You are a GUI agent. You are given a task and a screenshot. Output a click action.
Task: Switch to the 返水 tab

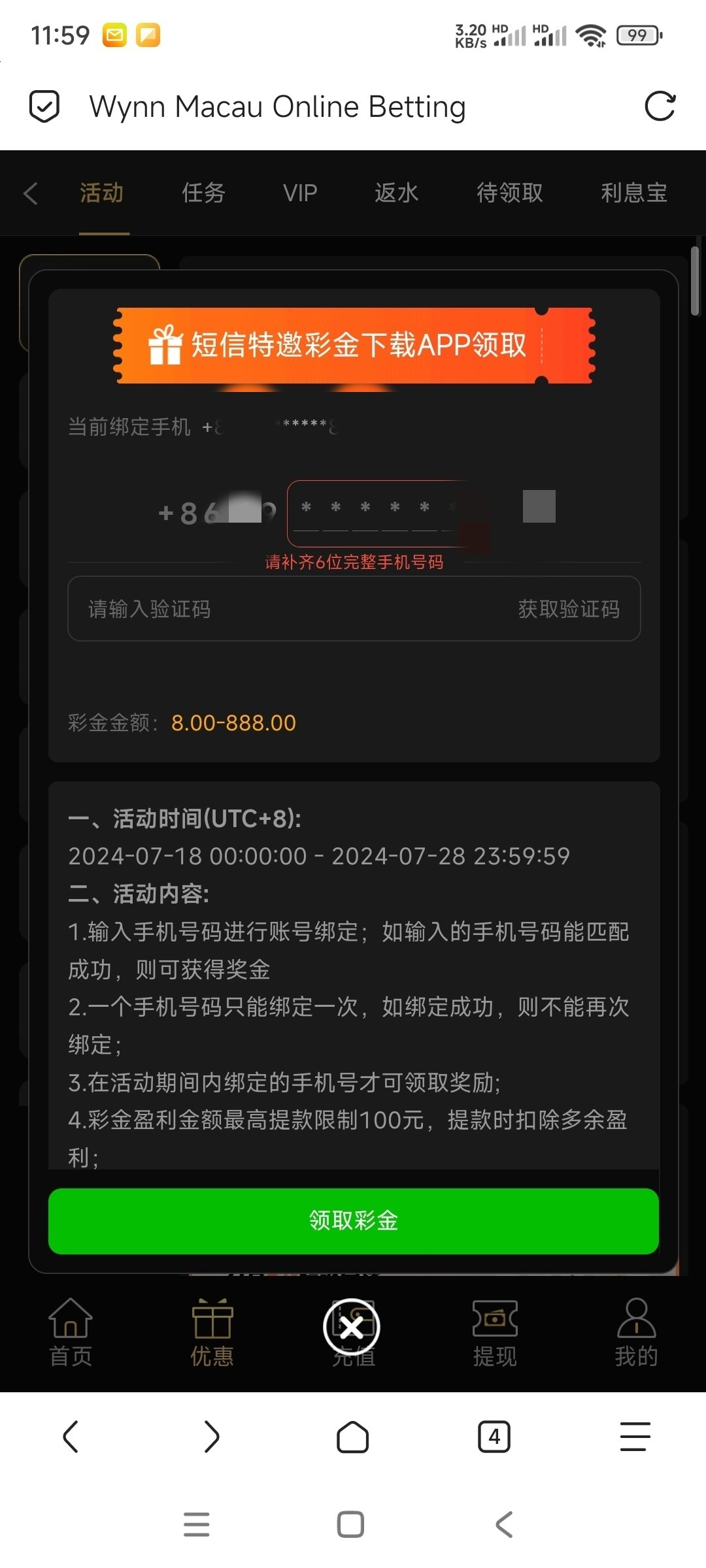[396, 193]
